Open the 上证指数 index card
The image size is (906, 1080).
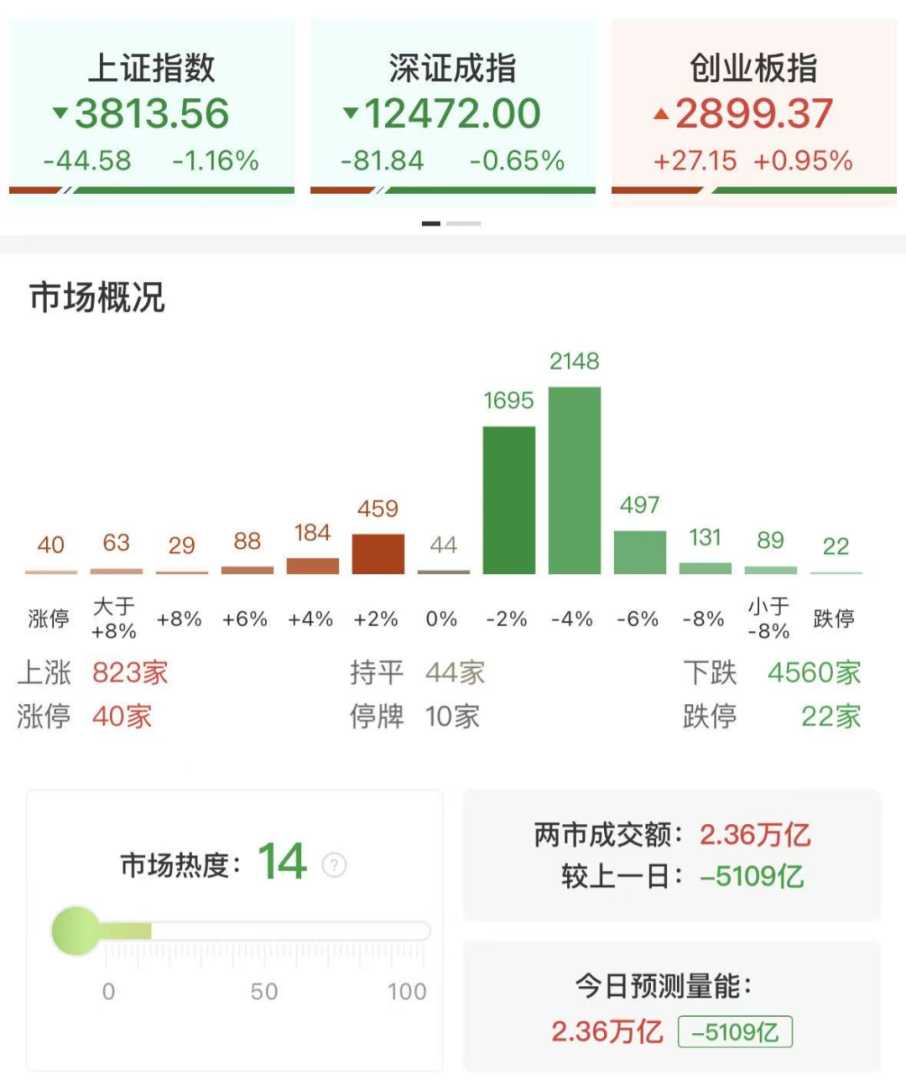coord(152,110)
